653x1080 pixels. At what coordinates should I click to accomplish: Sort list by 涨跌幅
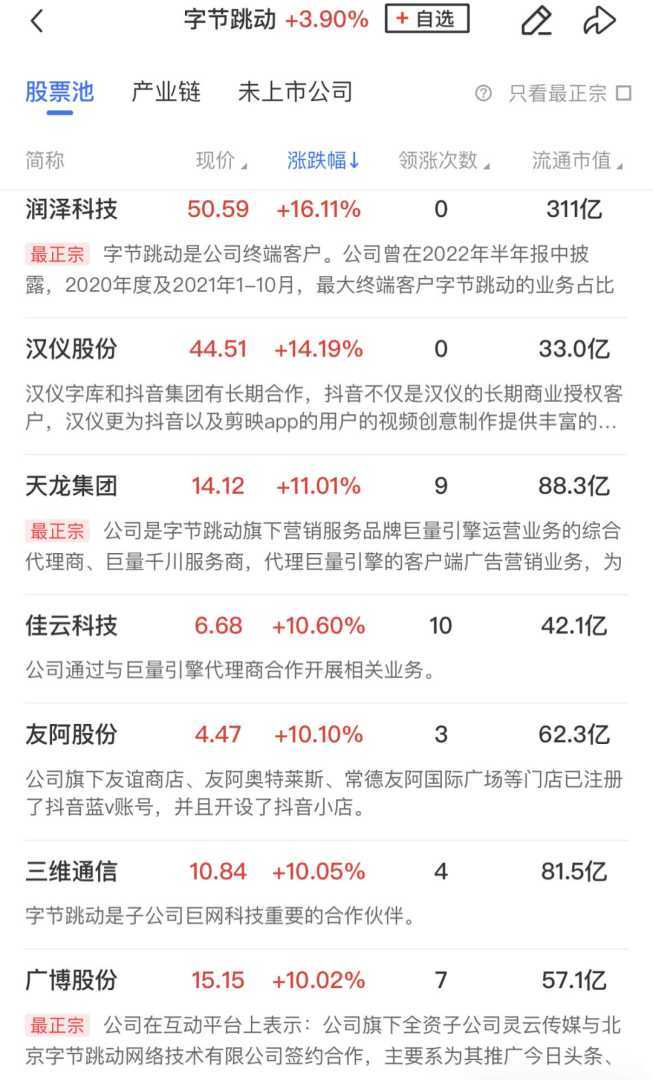[323, 160]
